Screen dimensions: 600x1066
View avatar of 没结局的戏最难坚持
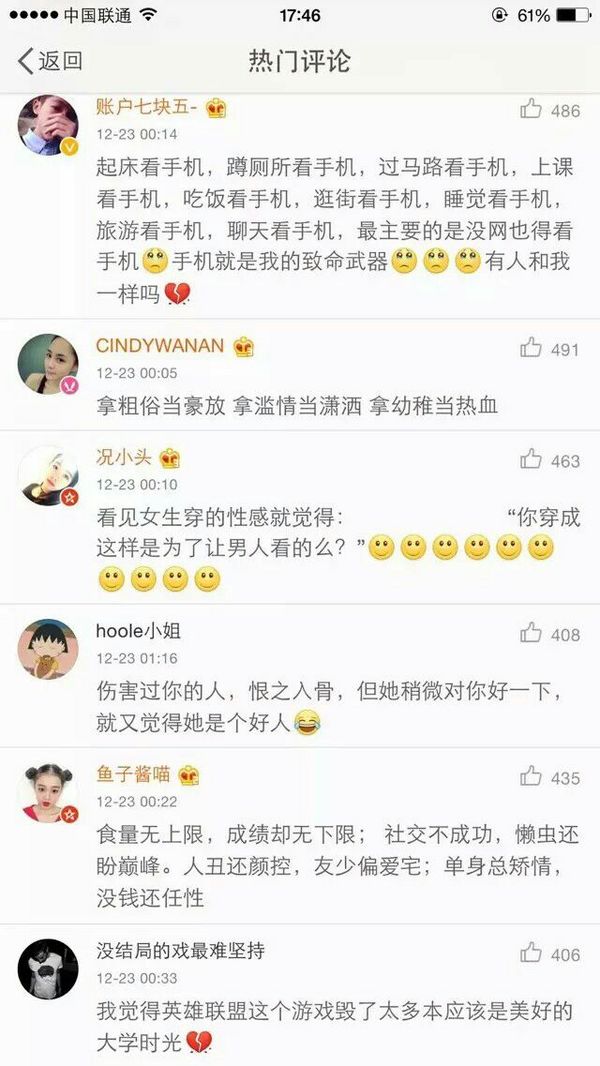pyautogui.click(x=48, y=968)
